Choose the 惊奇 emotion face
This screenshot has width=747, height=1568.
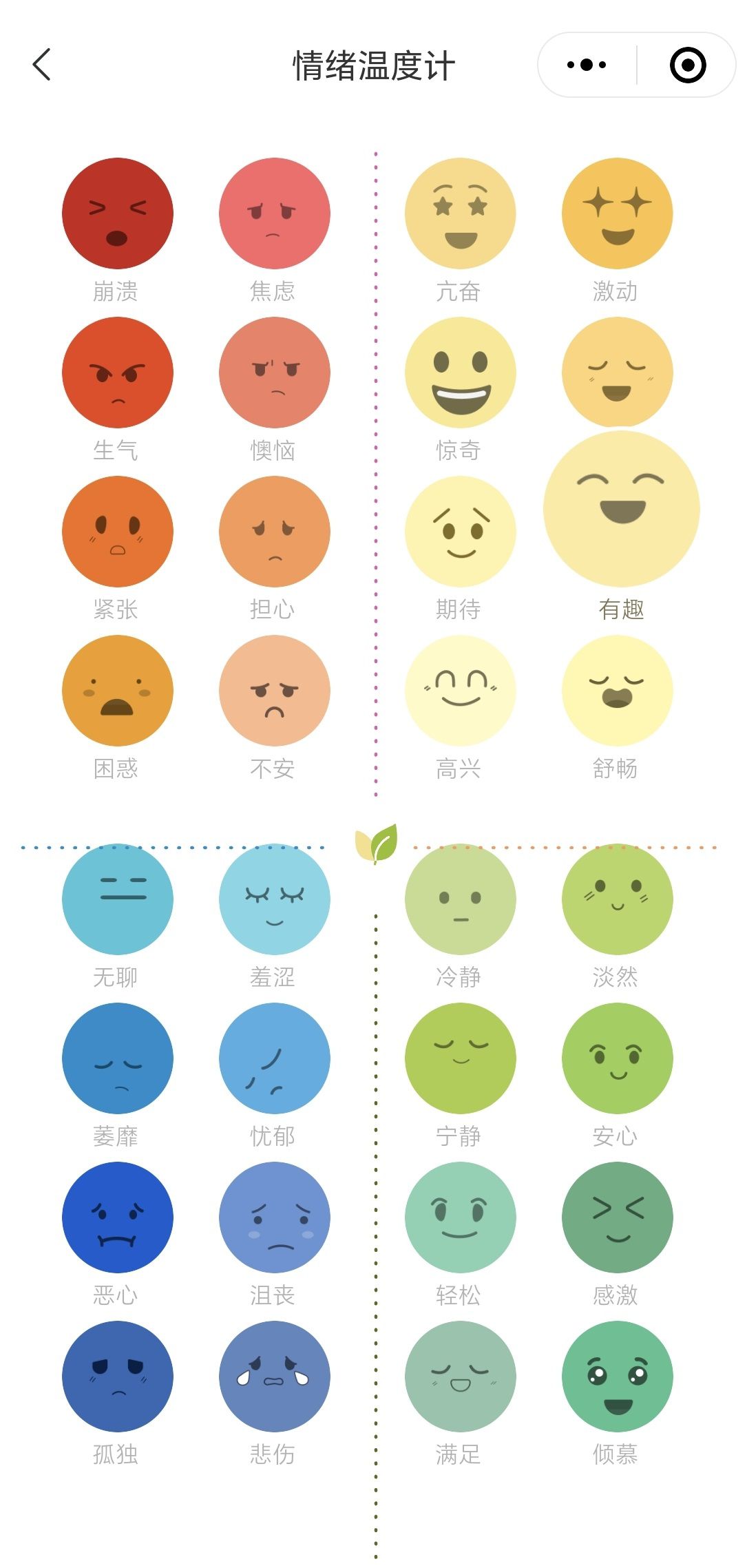tap(460, 373)
